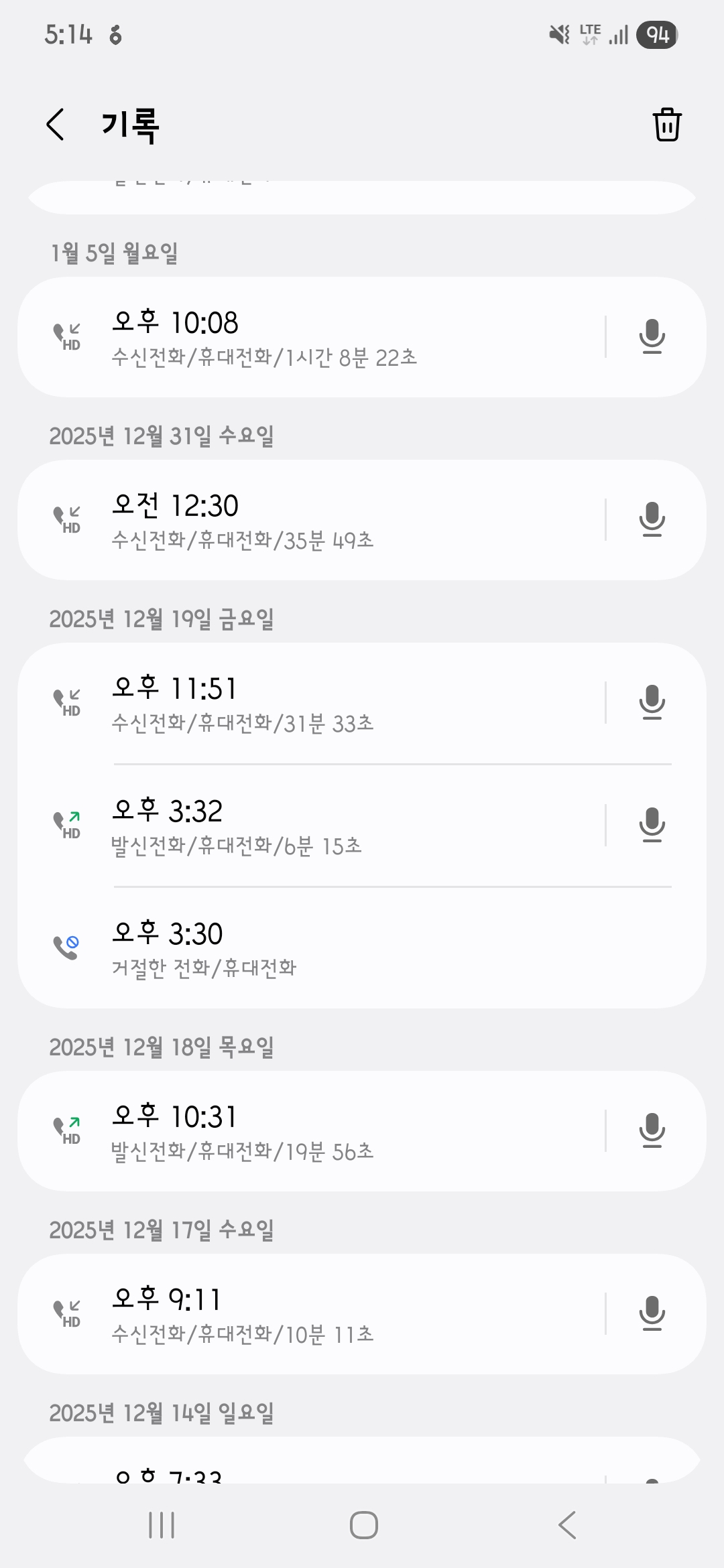Play recording of the 10분 11초 call
724x1568 pixels.
(652, 1313)
